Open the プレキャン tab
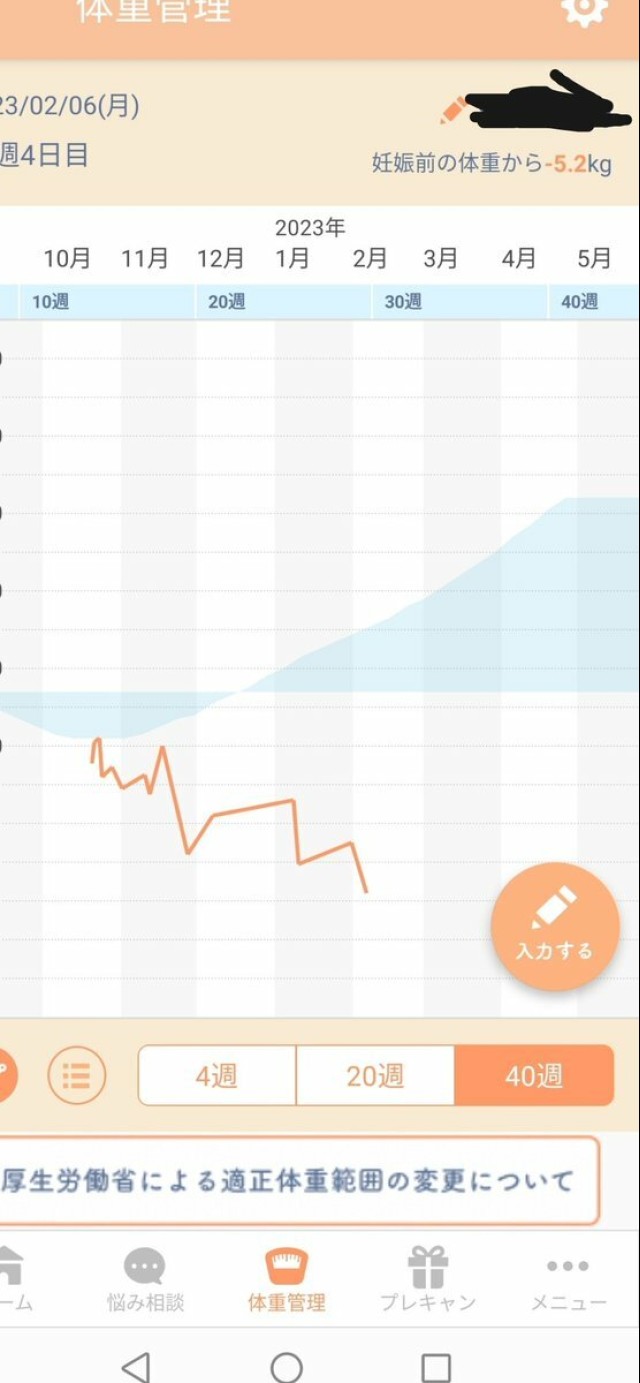Viewport: 640px width, 1383px height. point(428,1279)
